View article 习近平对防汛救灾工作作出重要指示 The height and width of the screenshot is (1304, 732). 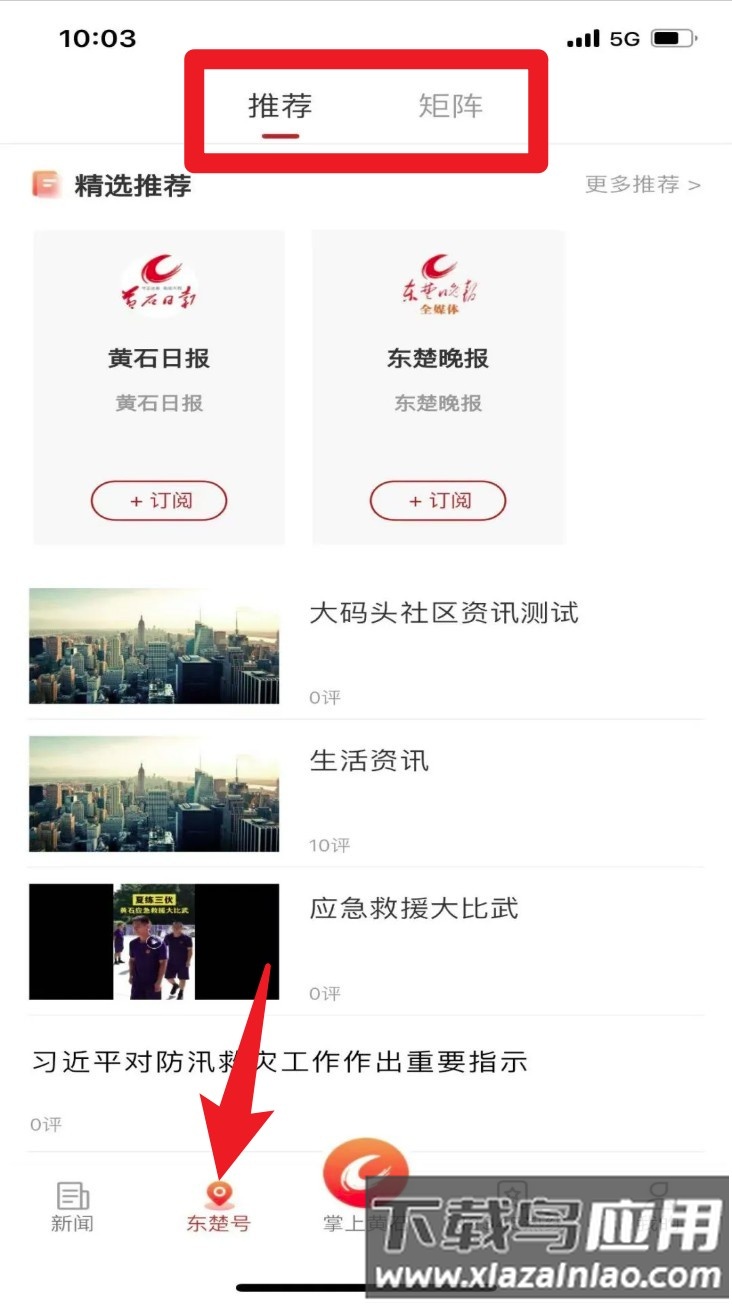280,1062
